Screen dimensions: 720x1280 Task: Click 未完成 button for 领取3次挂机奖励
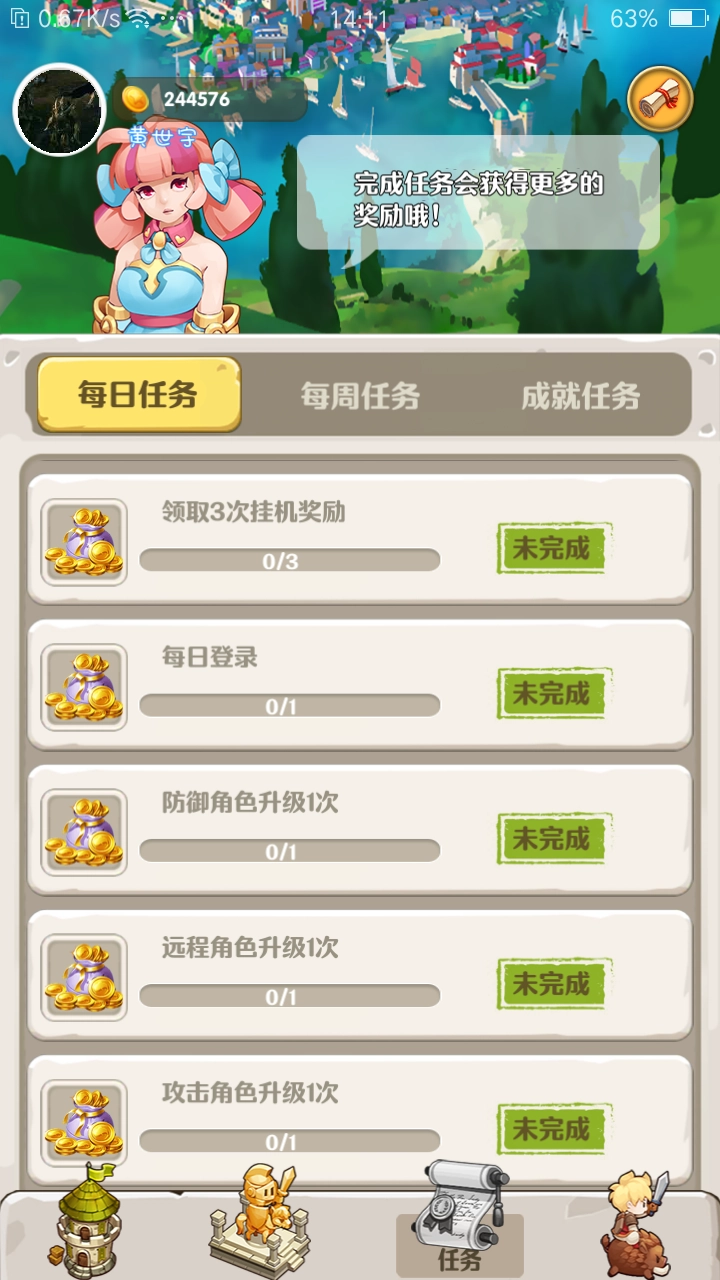[x=551, y=549]
